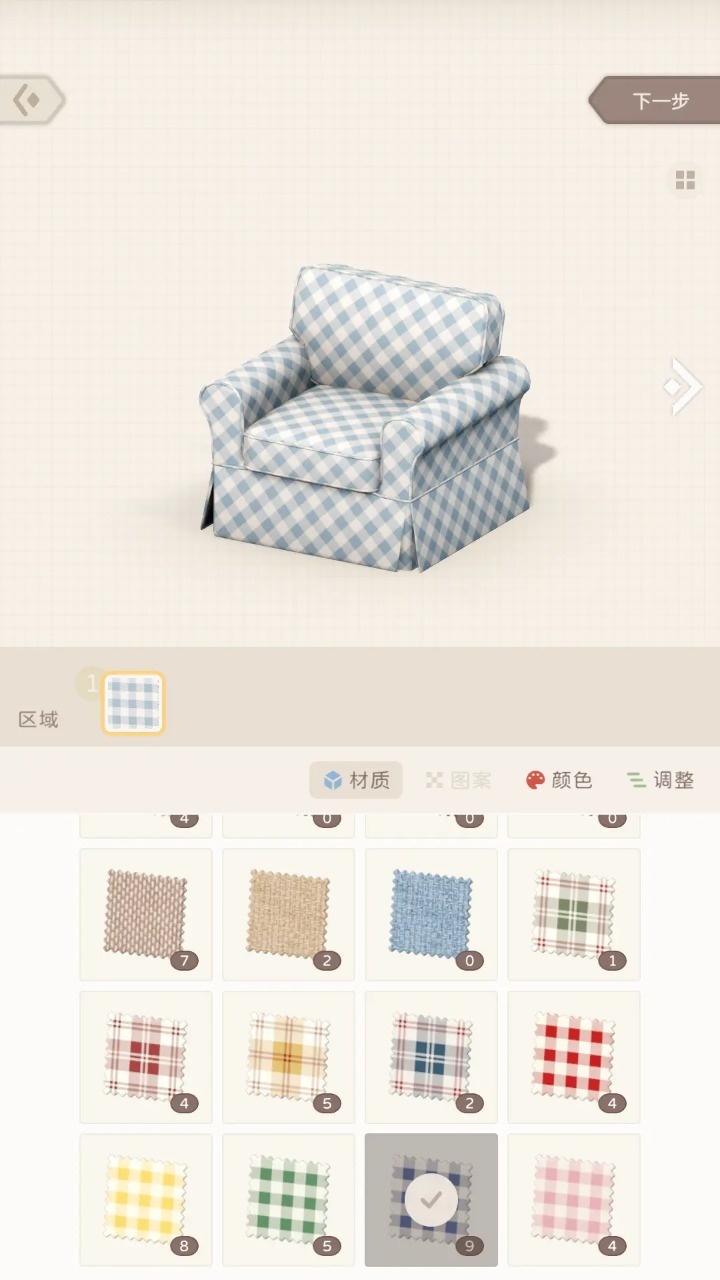Pick the green plaid fabric swatch
This screenshot has width=720, height=1280.
click(x=574, y=914)
